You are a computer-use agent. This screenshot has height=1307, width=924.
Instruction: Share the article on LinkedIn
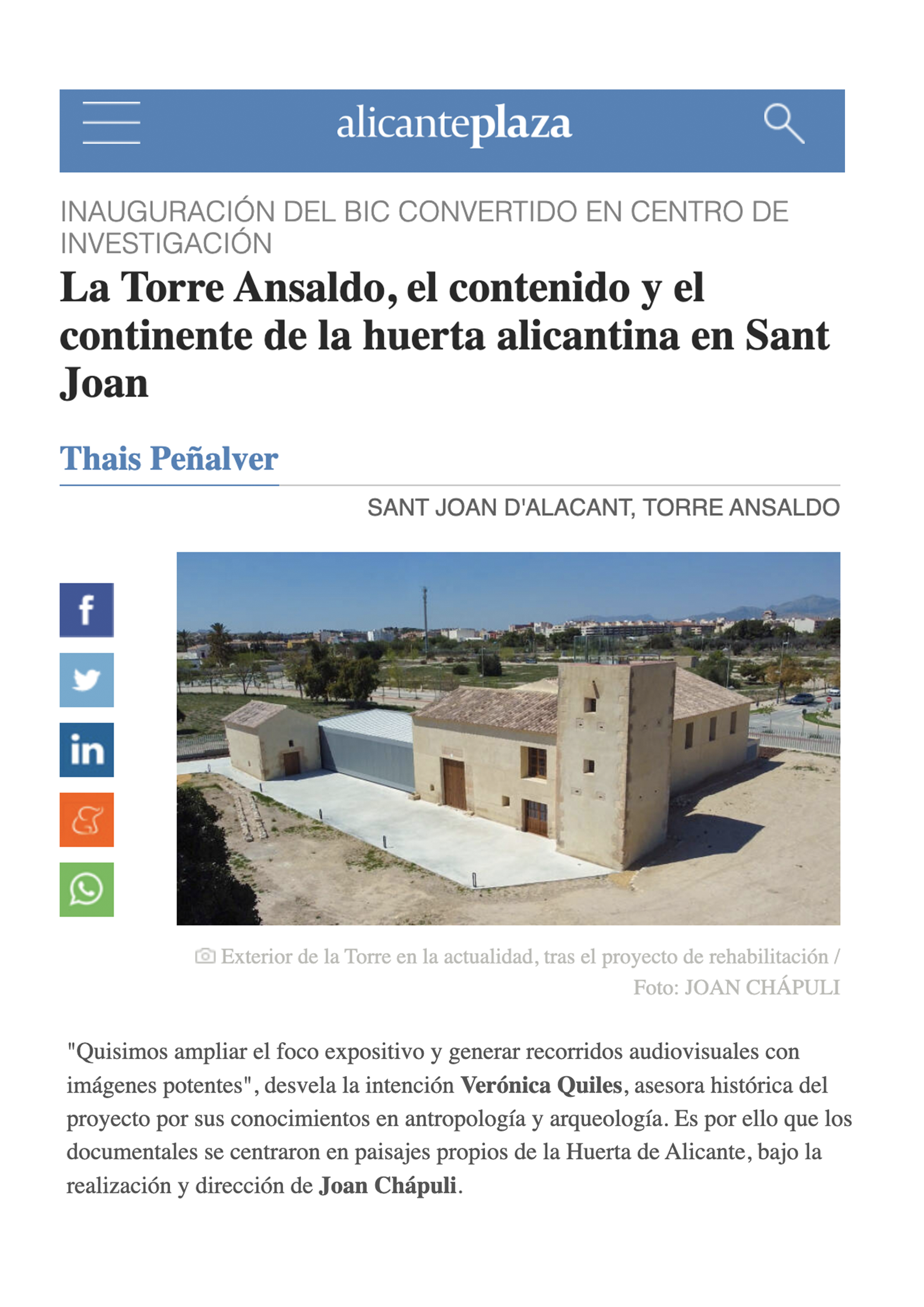pyautogui.click(x=86, y=750)
